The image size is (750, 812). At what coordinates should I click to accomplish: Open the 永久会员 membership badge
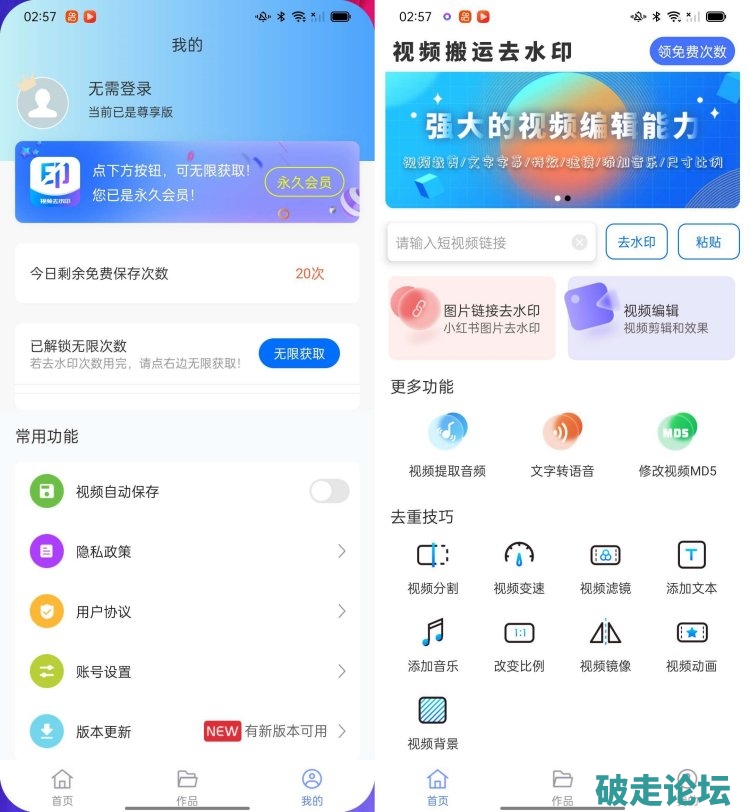pyautogui.click(x=304, y=182)
